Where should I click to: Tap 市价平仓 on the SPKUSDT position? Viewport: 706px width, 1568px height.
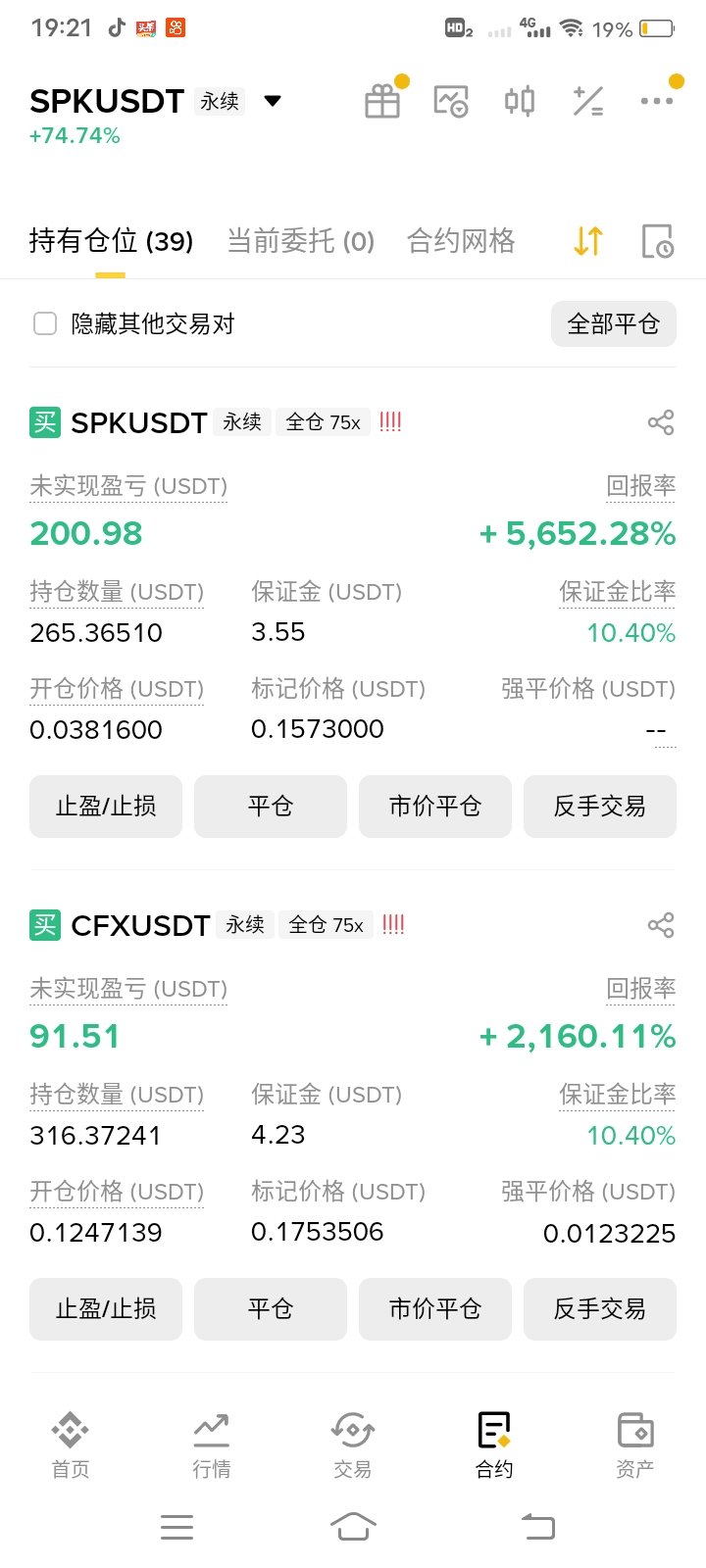[x=435, y=807]
